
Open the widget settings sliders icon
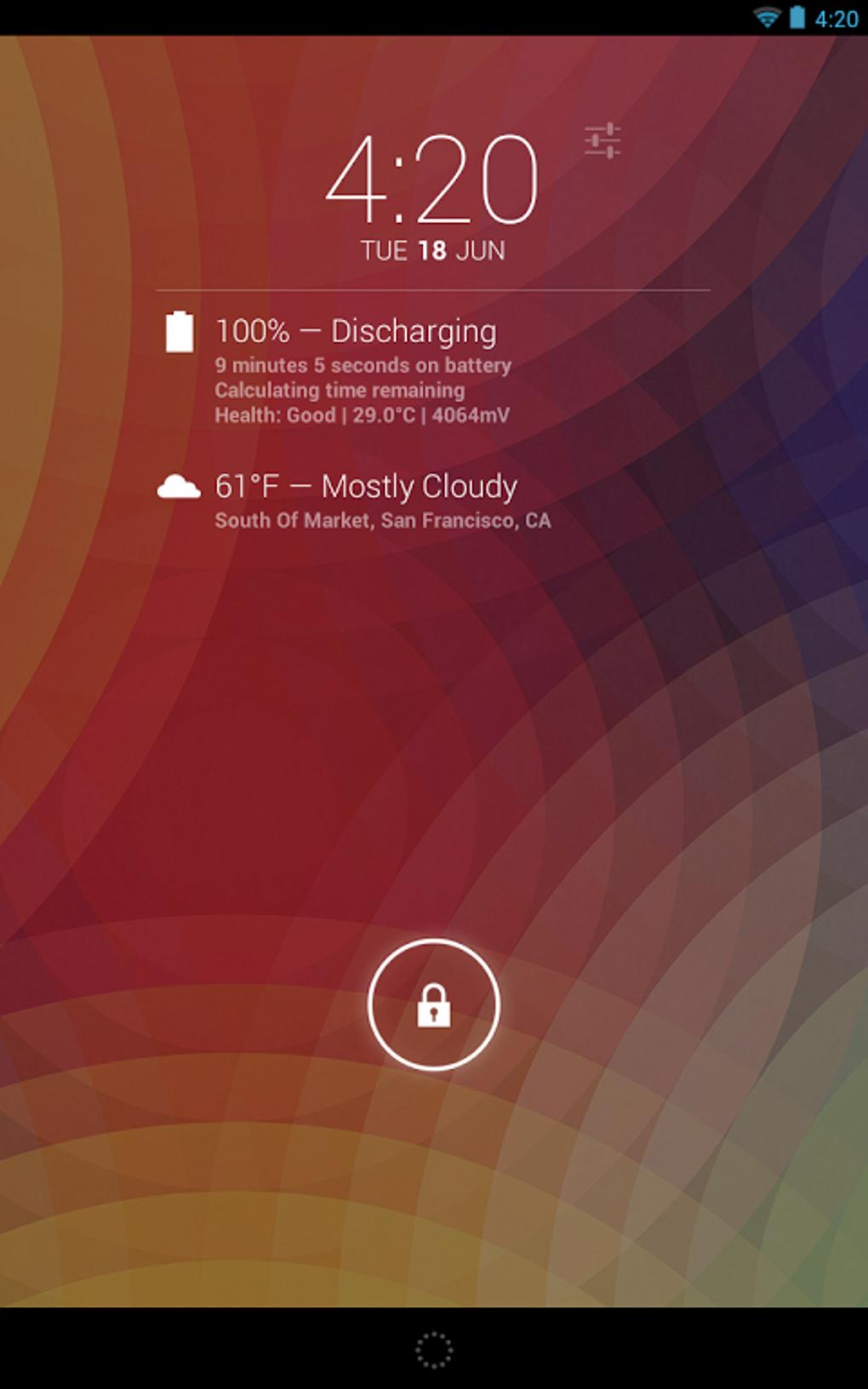(x=602, y=140)
